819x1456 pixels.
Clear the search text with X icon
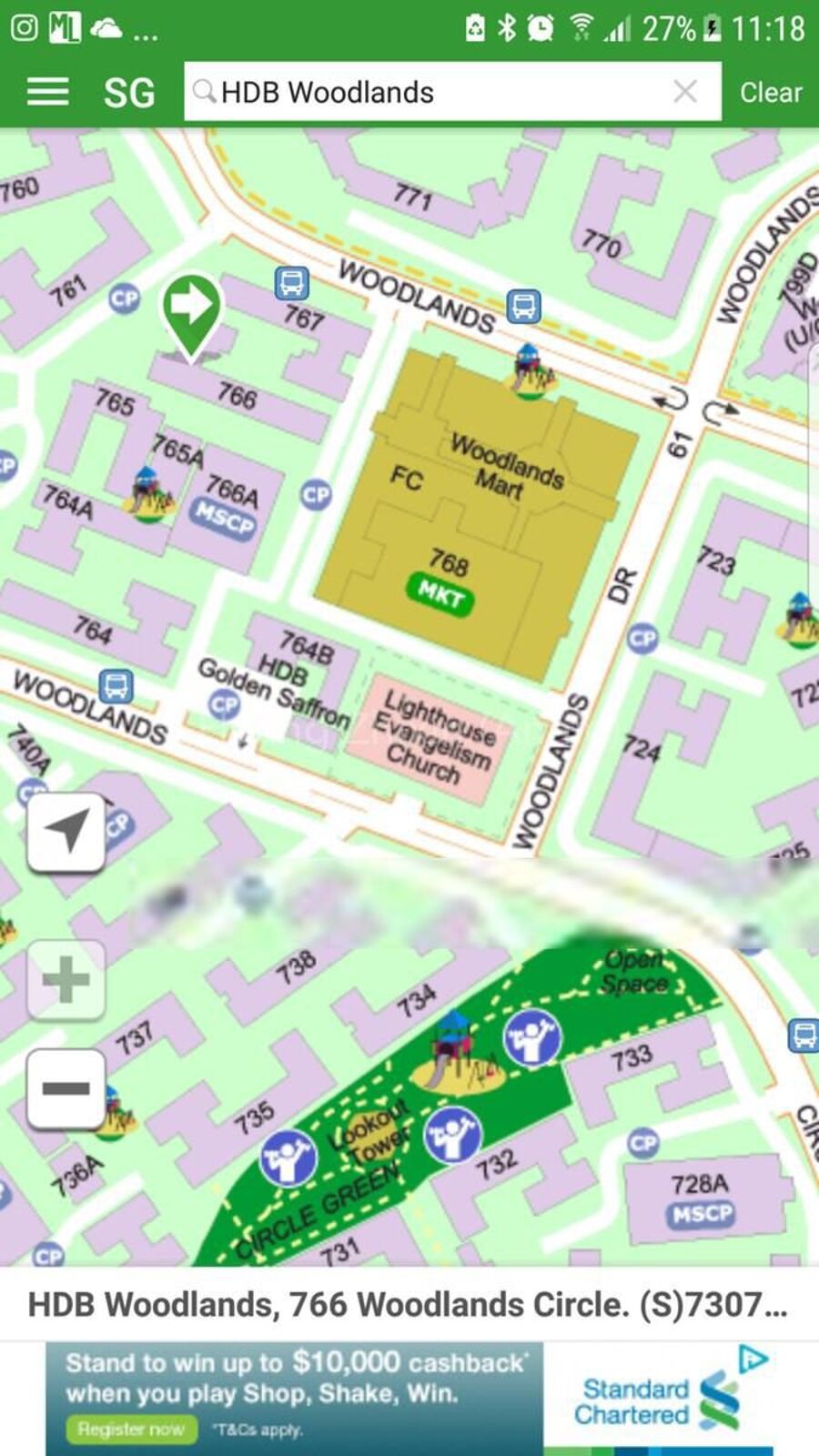684,91
